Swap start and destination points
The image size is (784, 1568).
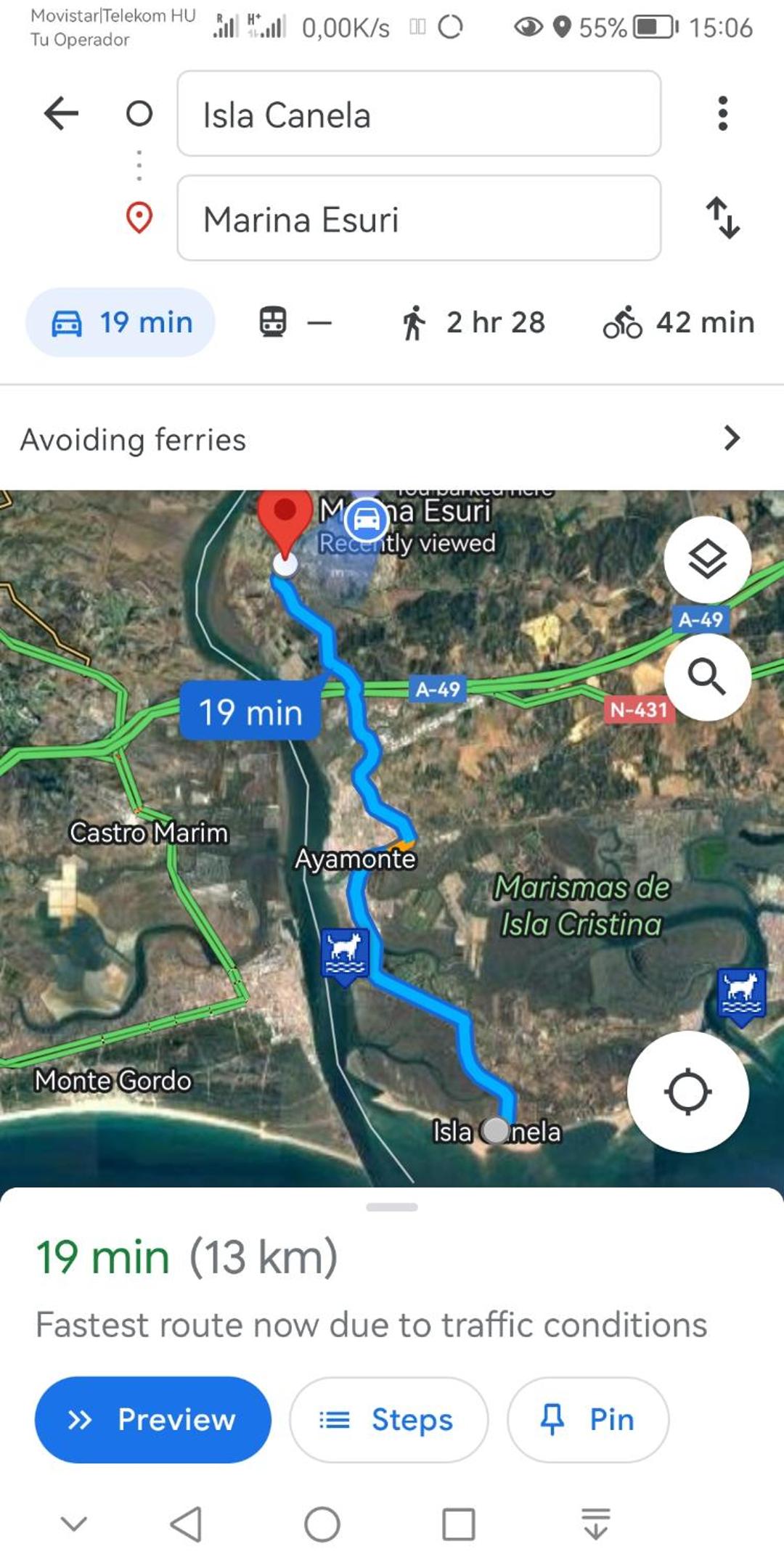(723, 218)
